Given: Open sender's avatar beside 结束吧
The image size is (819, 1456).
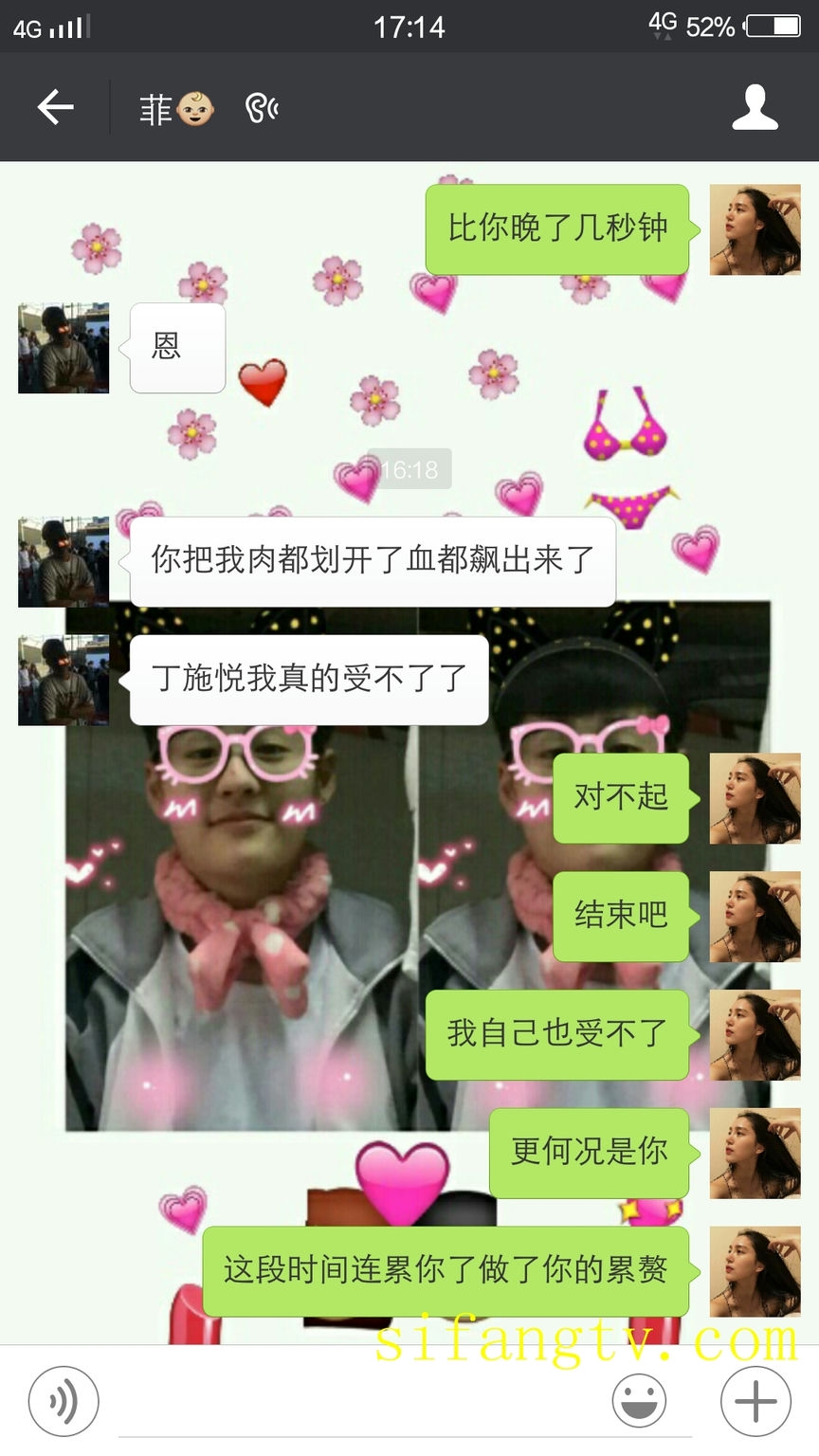Looking at the screenshot, I should click(755, 917).
